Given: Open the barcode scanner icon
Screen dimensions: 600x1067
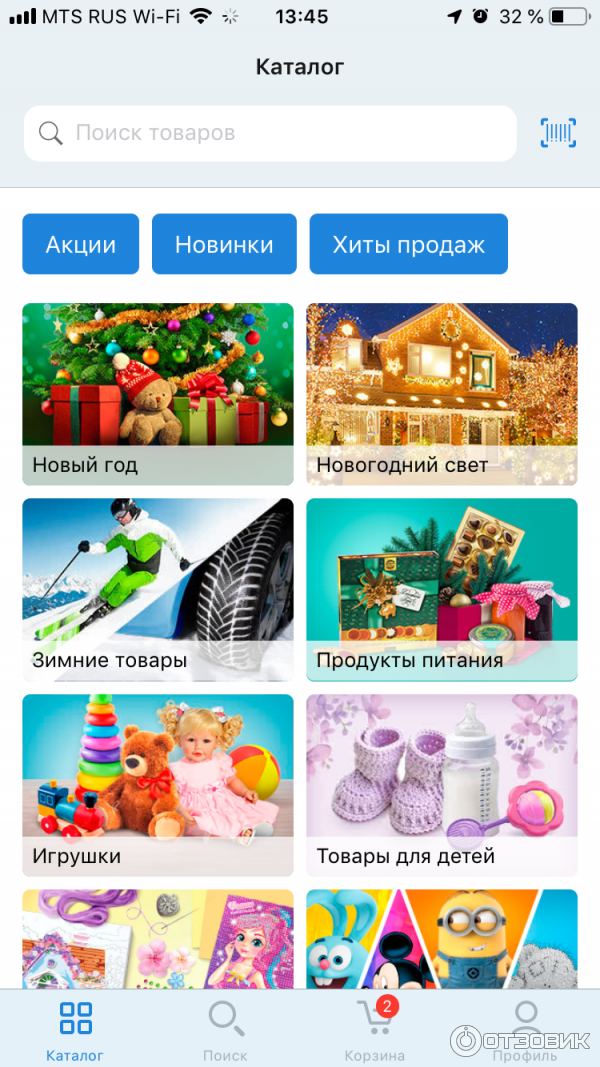Looking at the screenshot, I should (x=558, y=133).
